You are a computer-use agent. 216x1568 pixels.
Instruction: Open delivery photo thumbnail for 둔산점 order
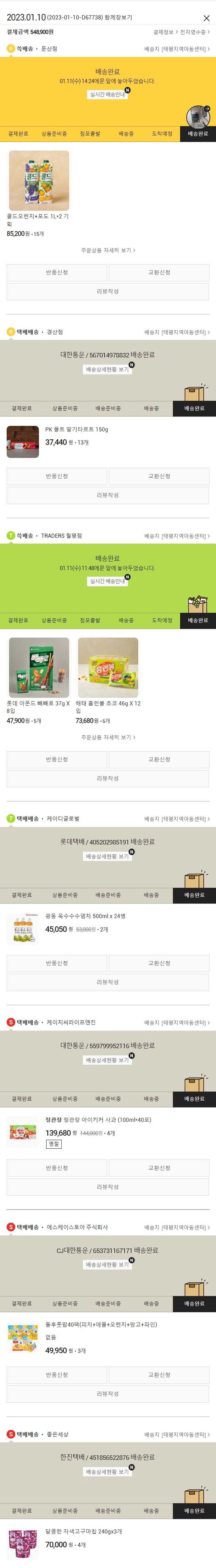coord(198,116)
